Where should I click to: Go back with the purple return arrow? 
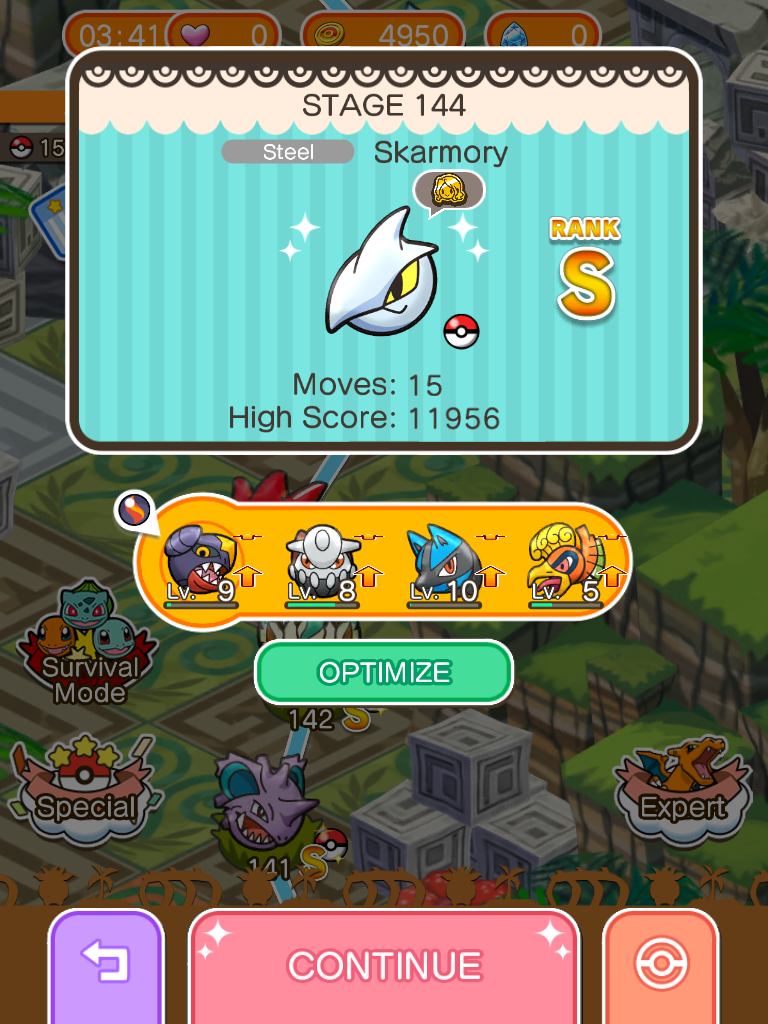105,965
